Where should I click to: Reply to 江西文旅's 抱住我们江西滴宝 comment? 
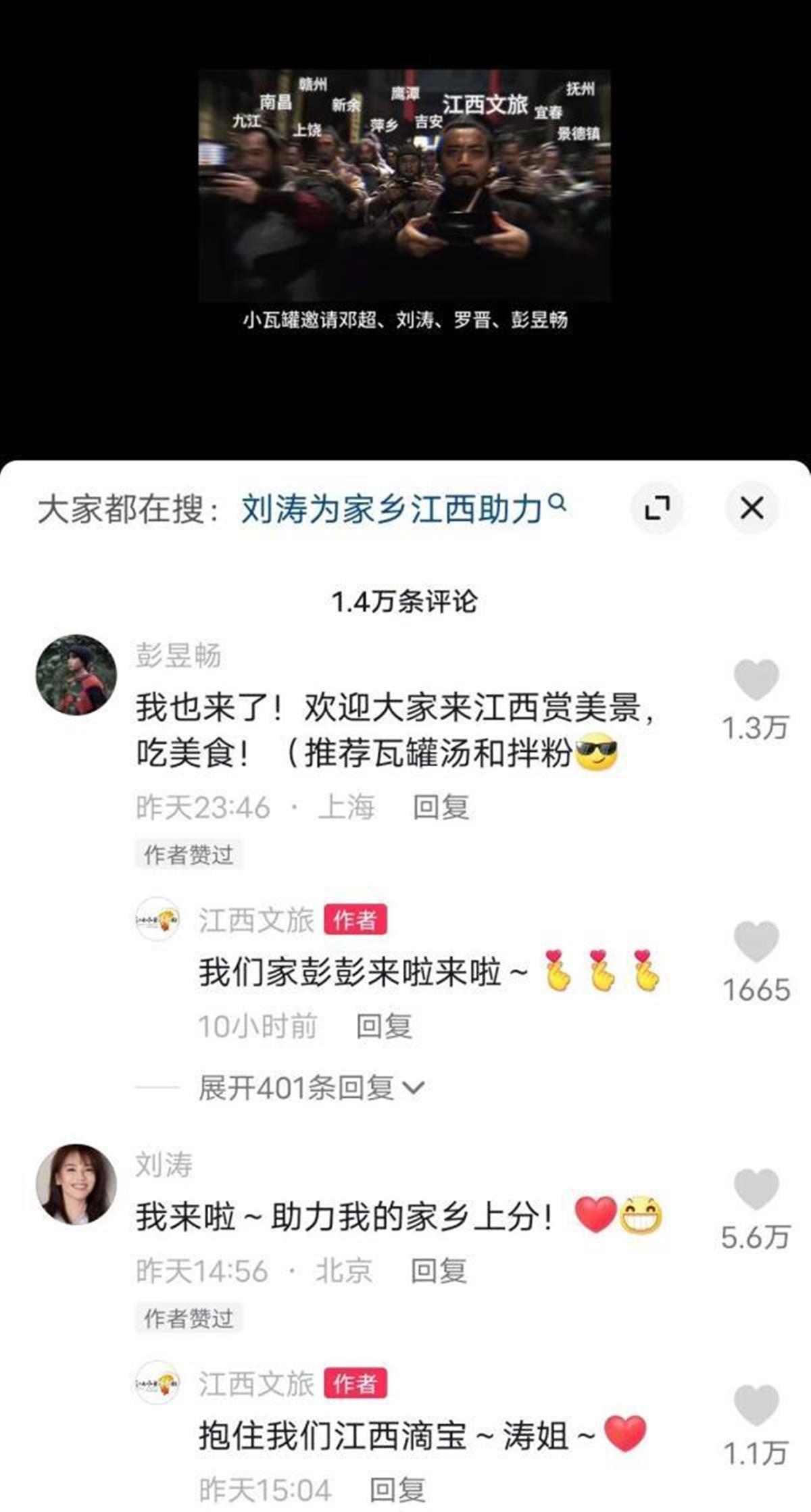point(397,1490)
